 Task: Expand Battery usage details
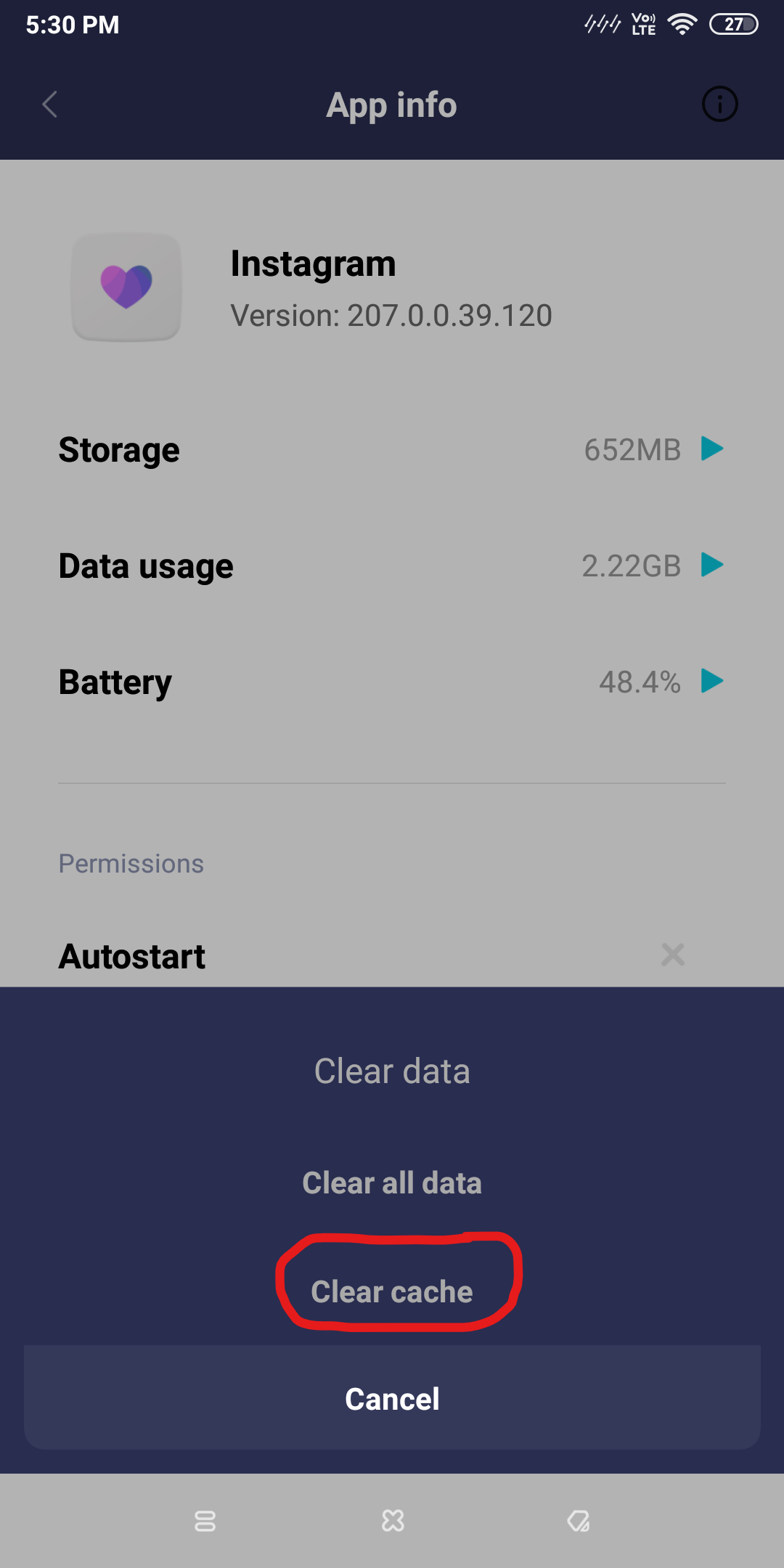tap(713, 681)
